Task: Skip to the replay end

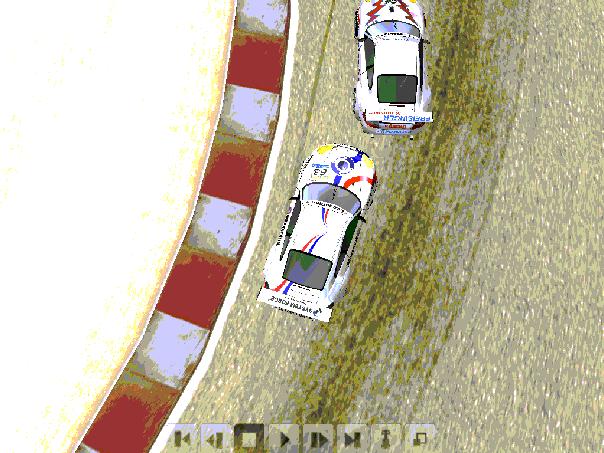Action: pyautogui.click(x=352, y=437)
